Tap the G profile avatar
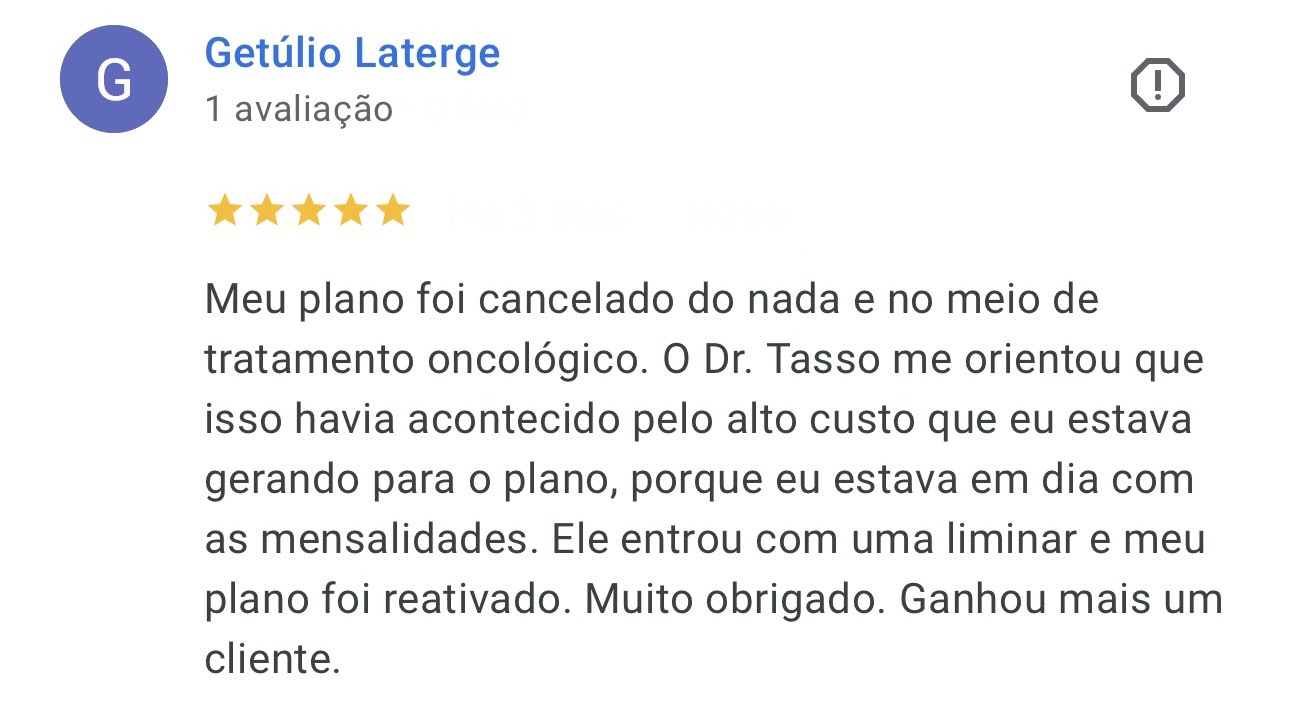Viewport: 1290px width, 710px height. click(x=114, y=80)
